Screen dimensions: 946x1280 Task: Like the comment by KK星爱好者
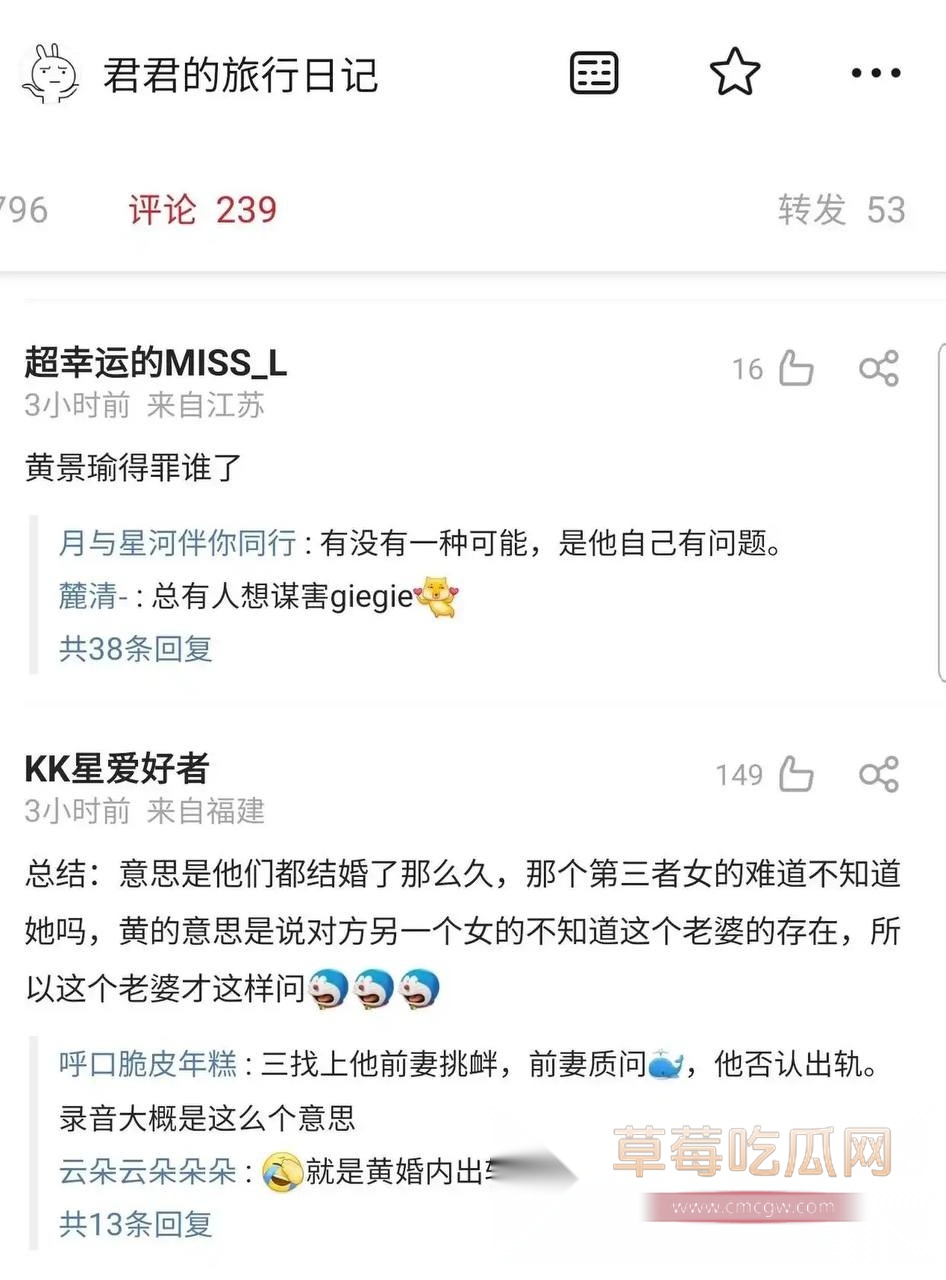[x=796, y=774]
